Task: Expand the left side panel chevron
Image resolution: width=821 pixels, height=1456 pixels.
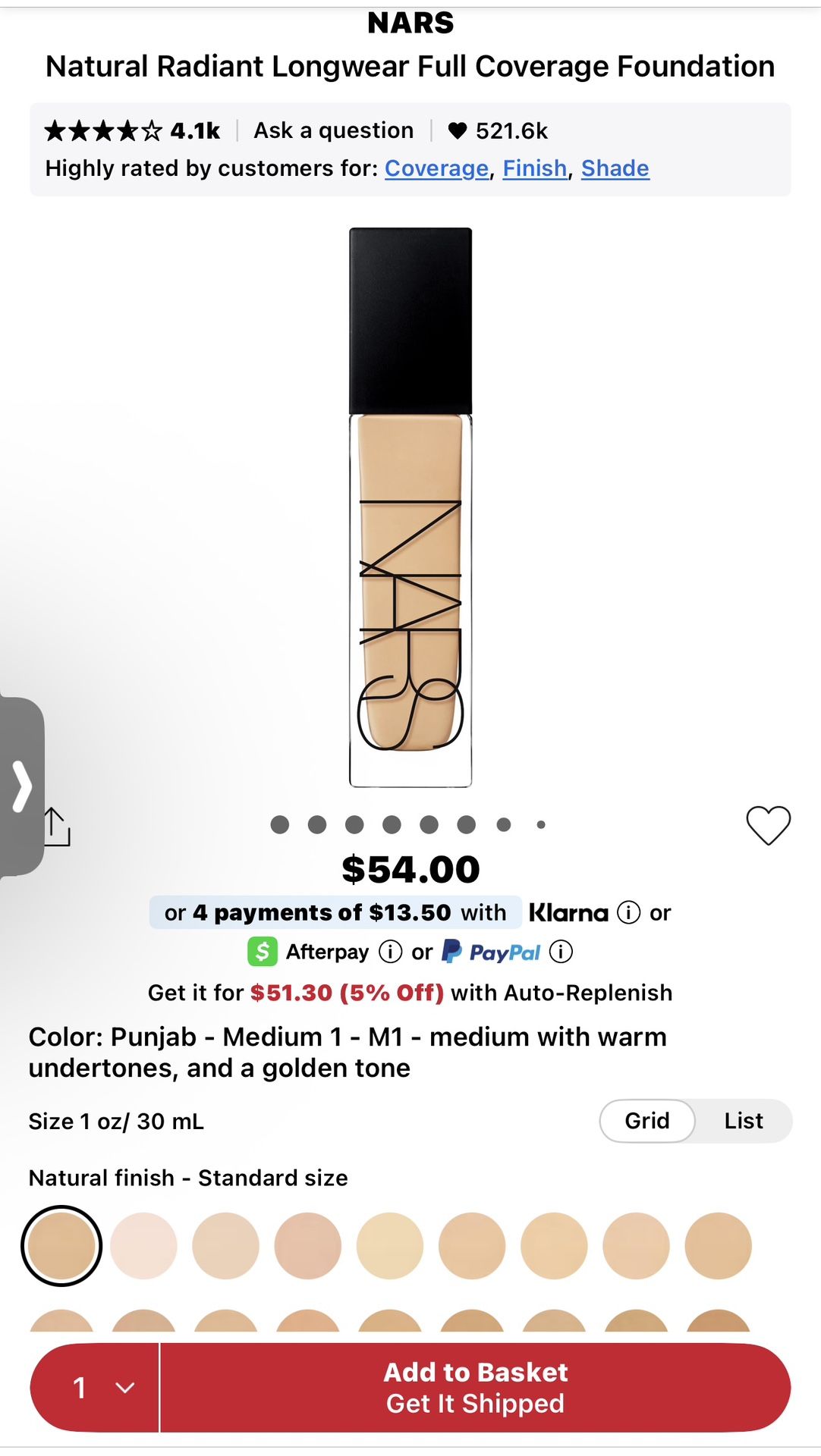Action: [x=23, y=787]
